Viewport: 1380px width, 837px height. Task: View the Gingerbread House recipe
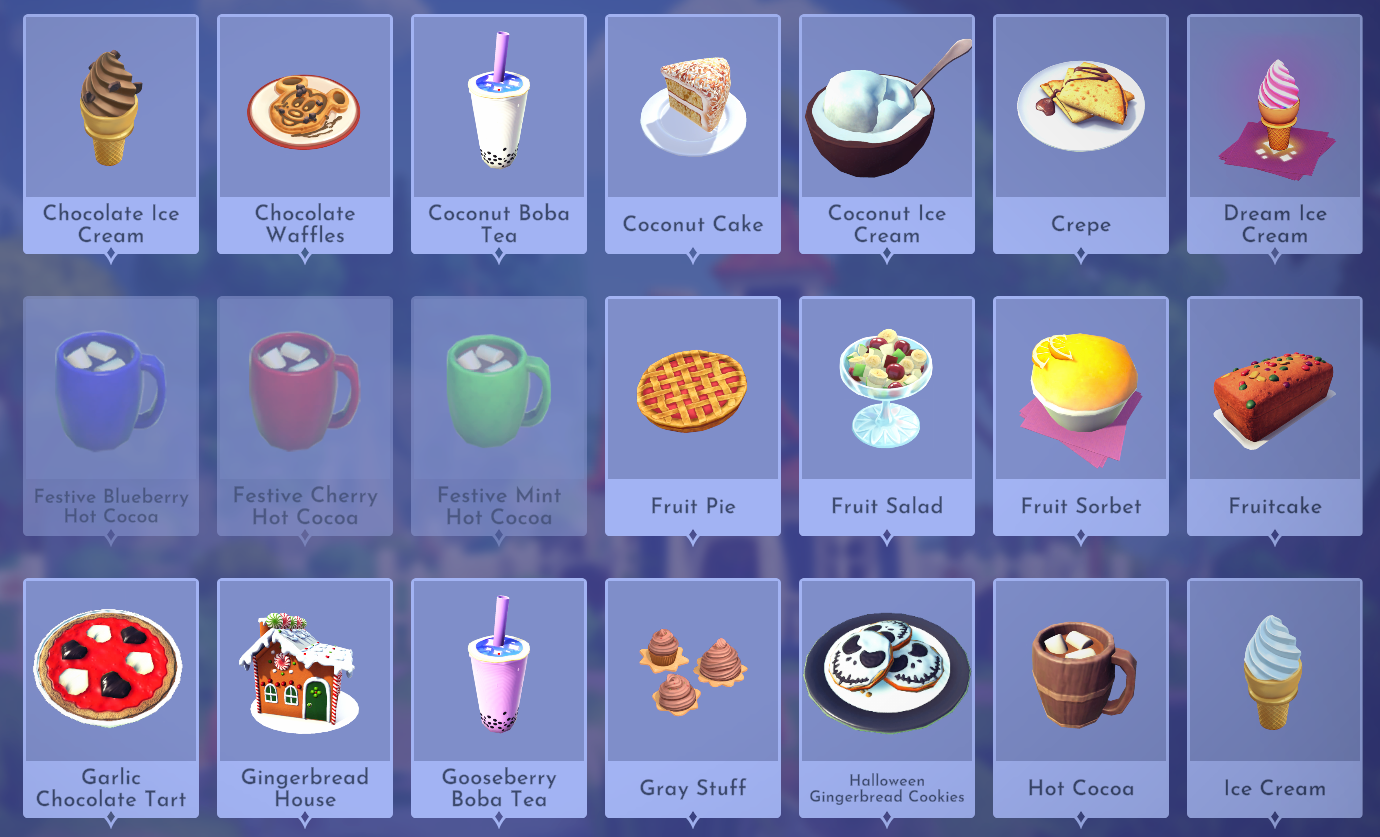tap(305, 698)
